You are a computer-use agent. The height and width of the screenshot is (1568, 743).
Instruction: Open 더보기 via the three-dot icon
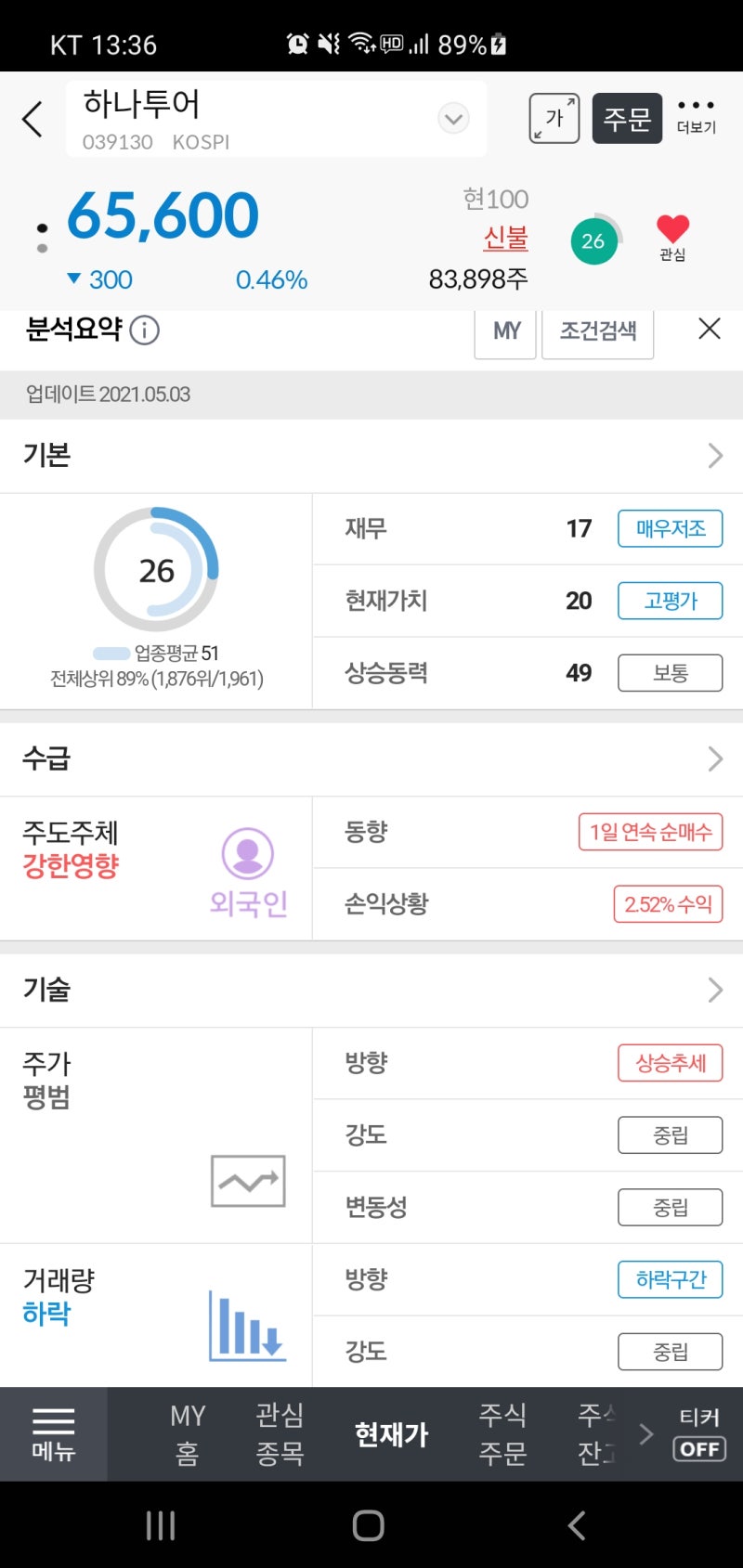point(695,110)
